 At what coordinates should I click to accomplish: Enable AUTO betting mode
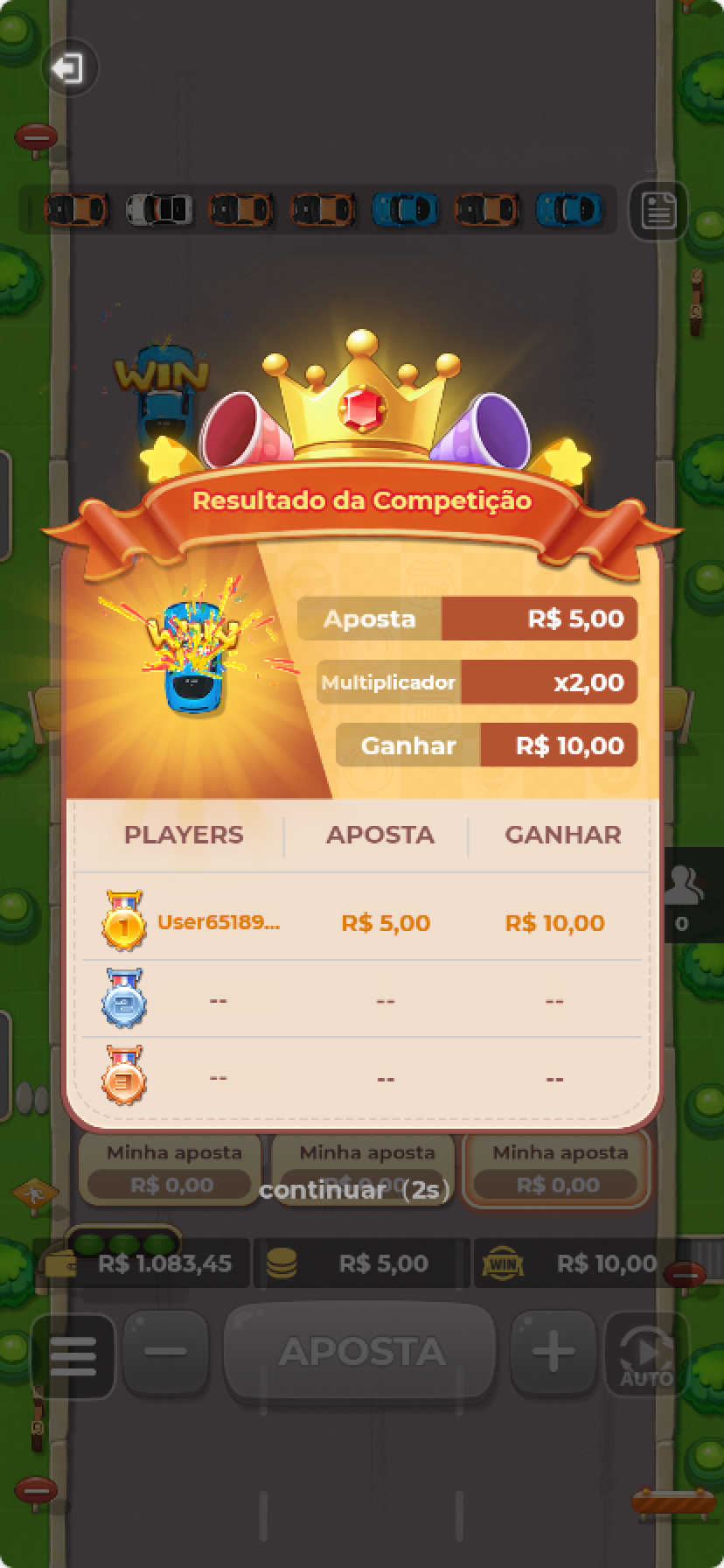(646, 1355)
